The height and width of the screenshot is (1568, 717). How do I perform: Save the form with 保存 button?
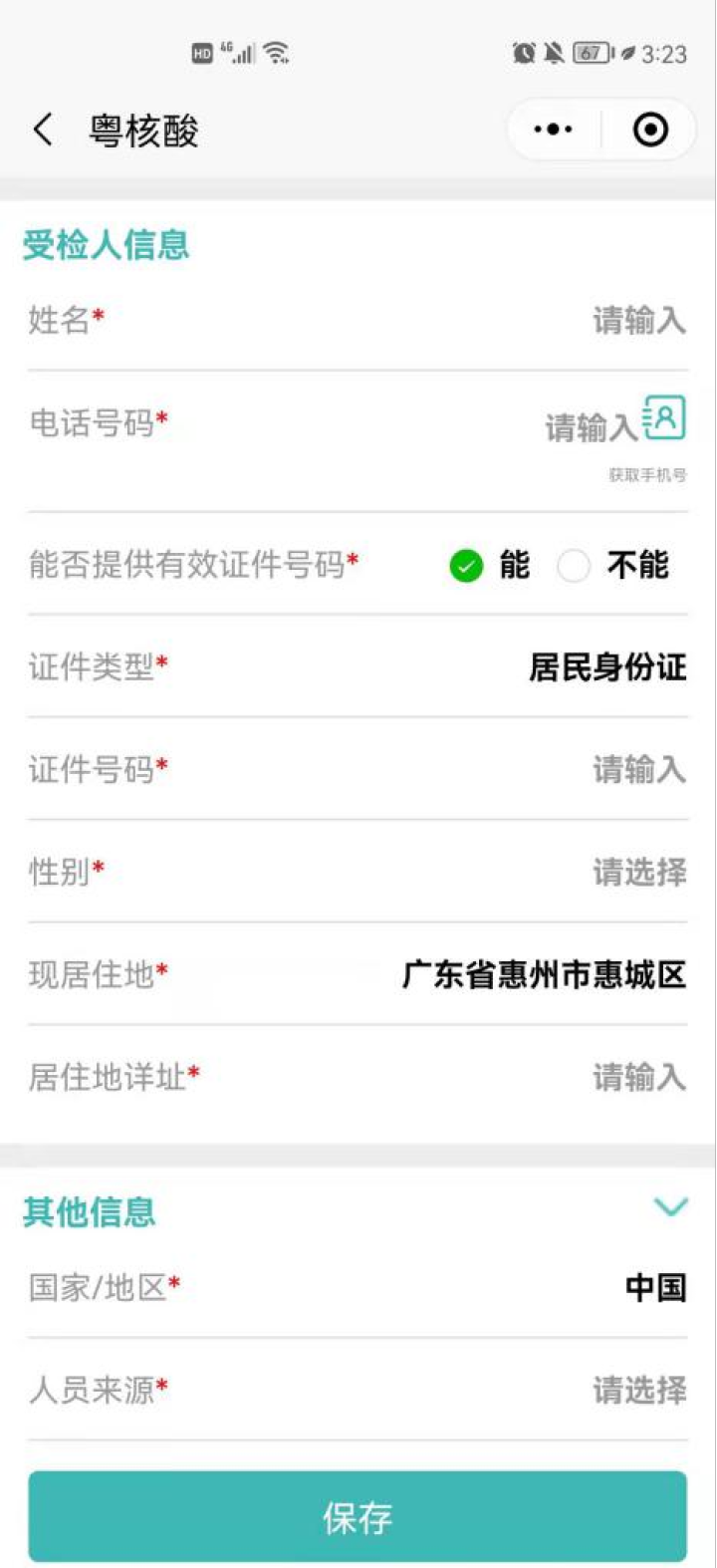[358, 1517]
